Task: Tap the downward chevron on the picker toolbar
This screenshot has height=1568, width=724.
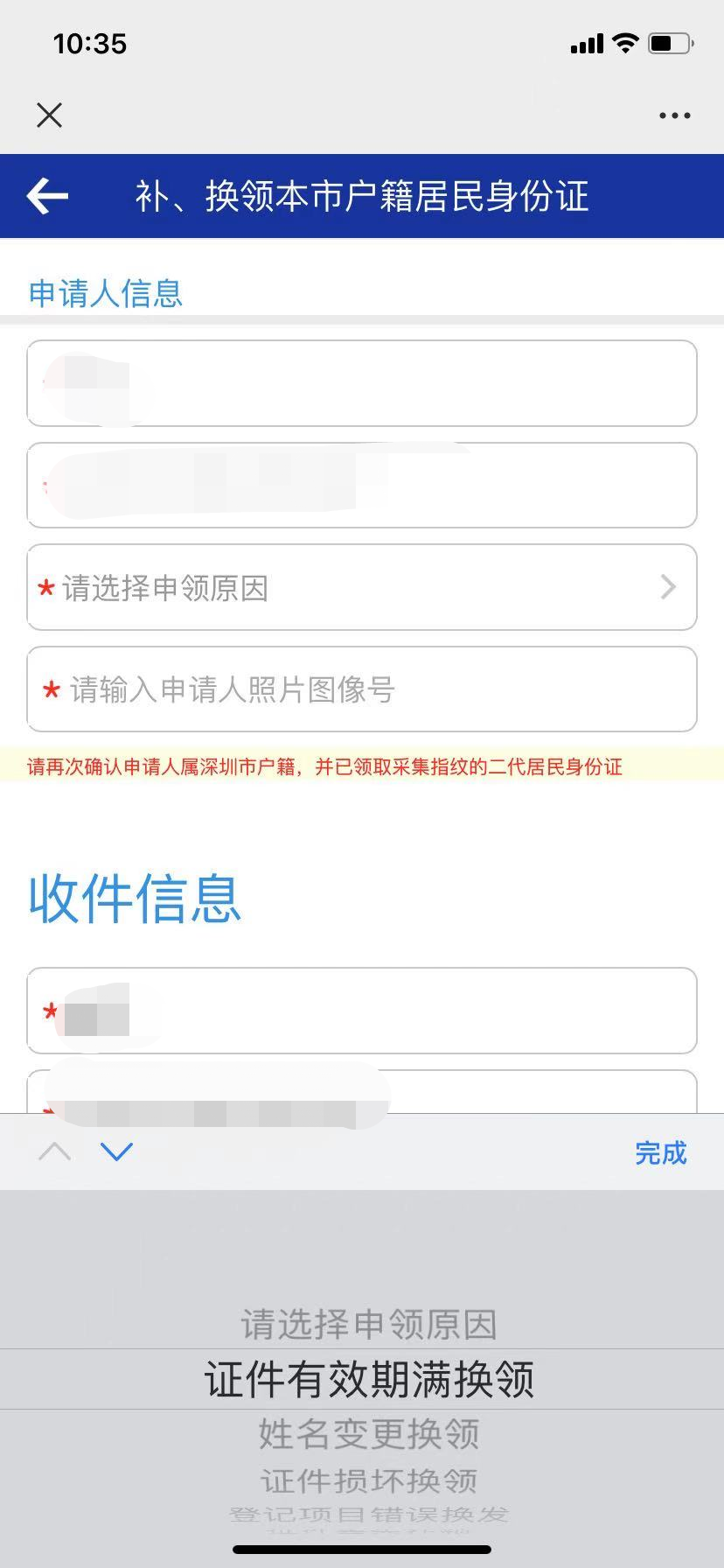Action: (x=116, y=1152)
